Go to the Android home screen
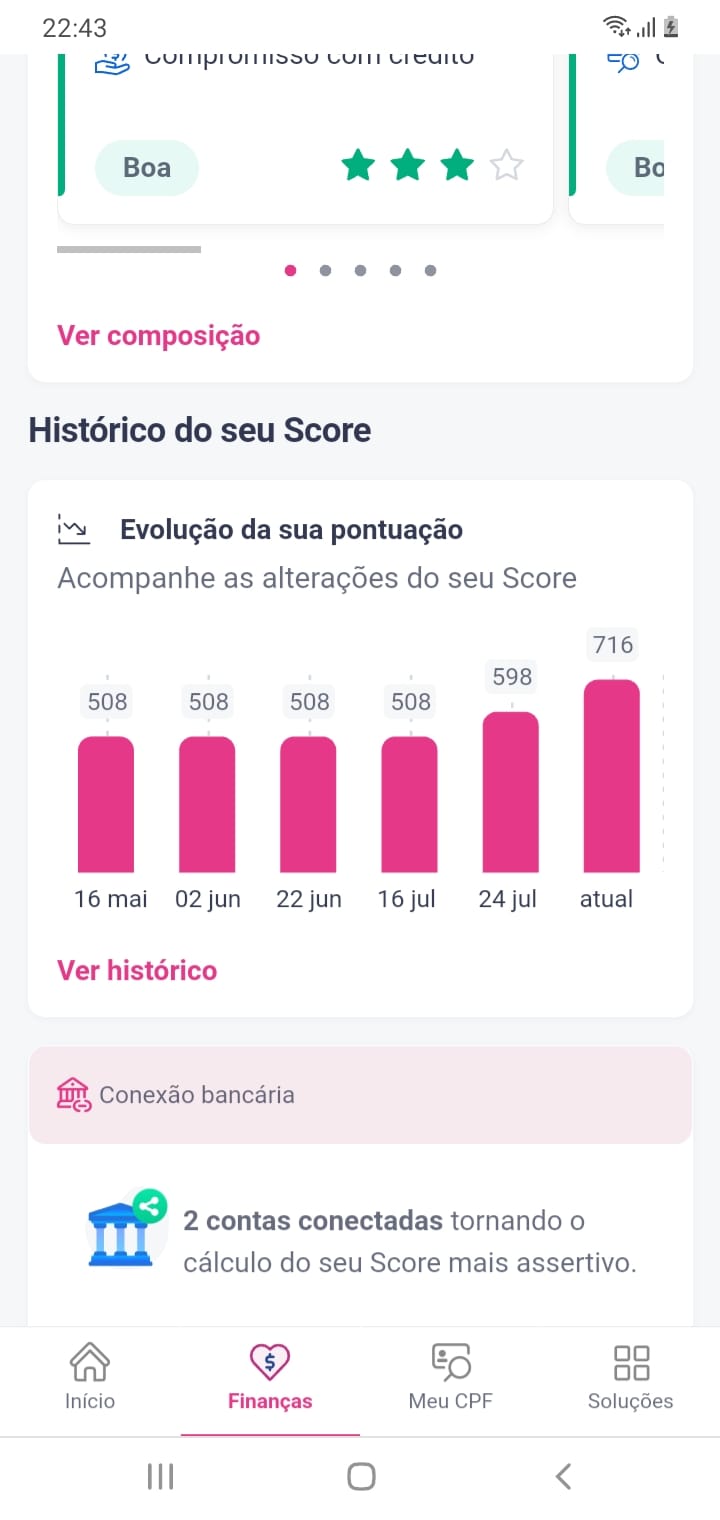720x1520 pixels. click(360, 1476)
